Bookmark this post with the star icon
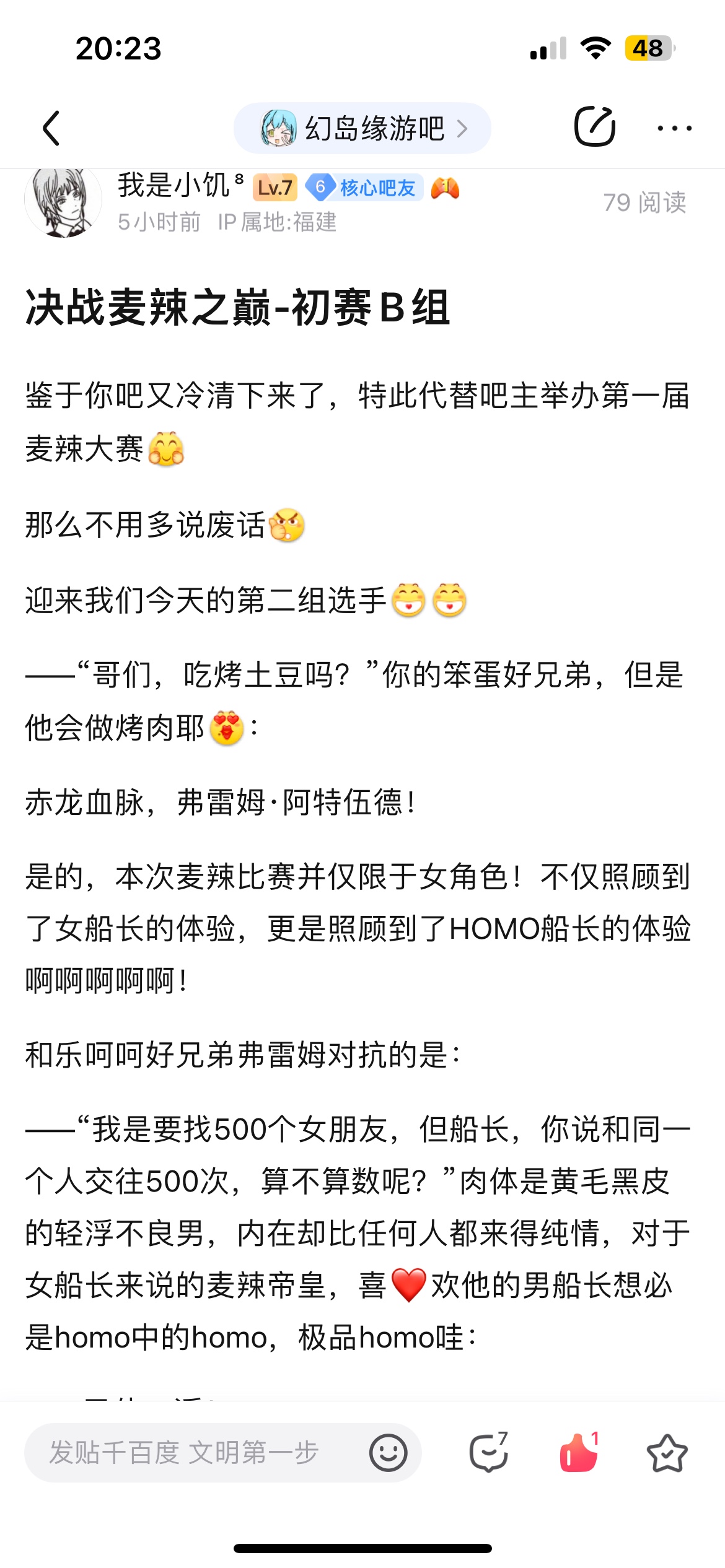 [x=667, y=1452]
